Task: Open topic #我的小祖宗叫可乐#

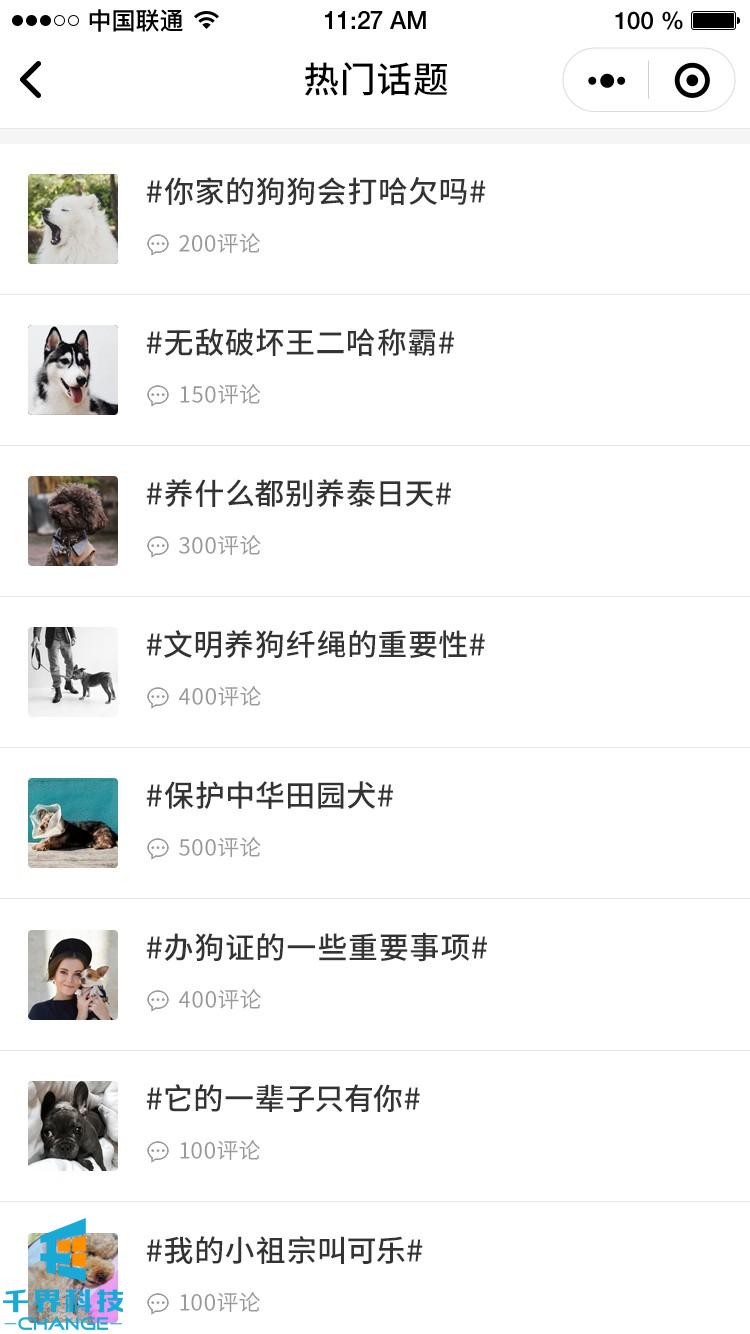Action: (285, 1251)
